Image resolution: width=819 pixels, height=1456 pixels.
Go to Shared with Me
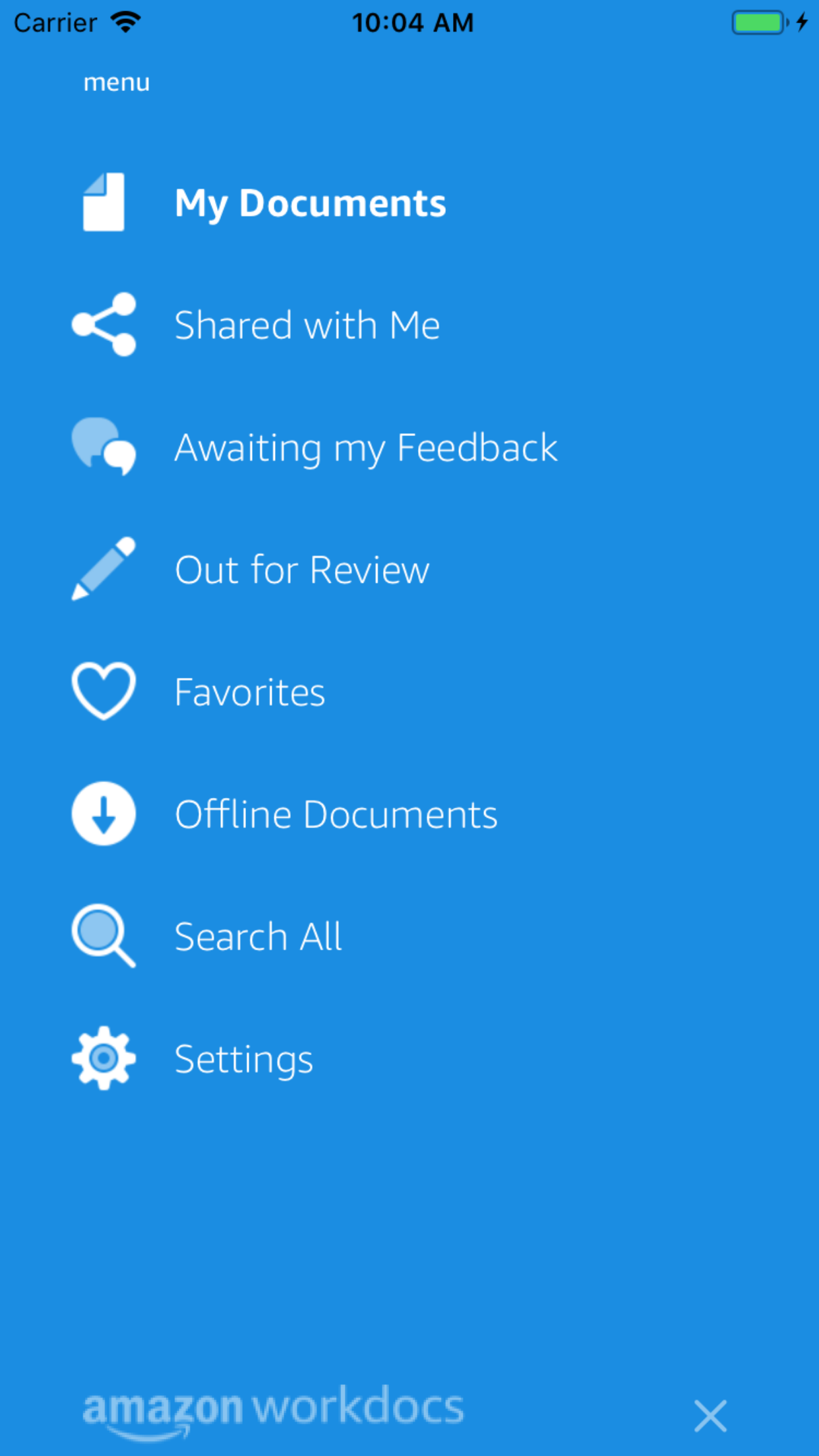(x=307, y=325)
